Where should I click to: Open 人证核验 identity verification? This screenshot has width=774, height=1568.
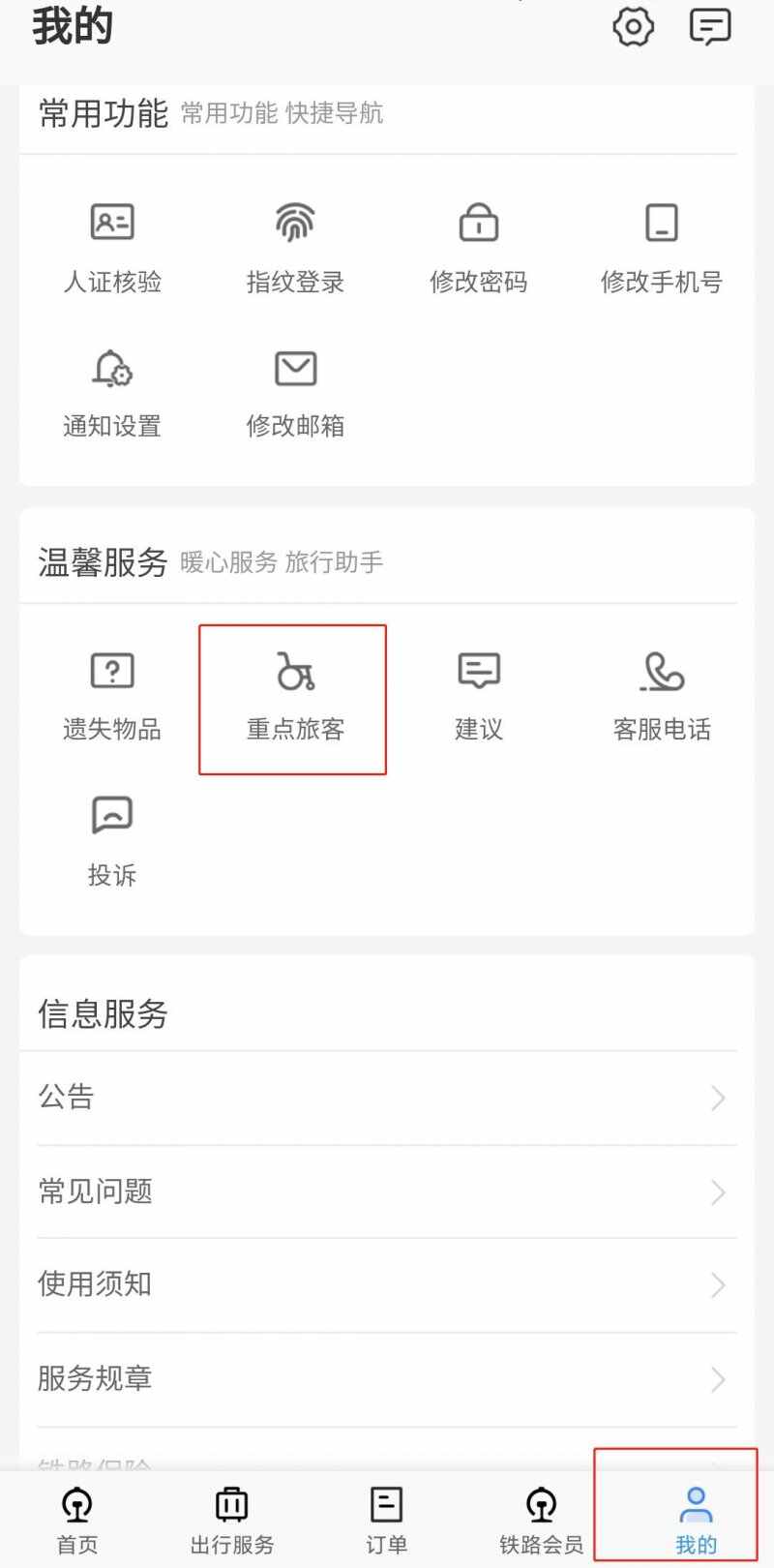point(112,247)
